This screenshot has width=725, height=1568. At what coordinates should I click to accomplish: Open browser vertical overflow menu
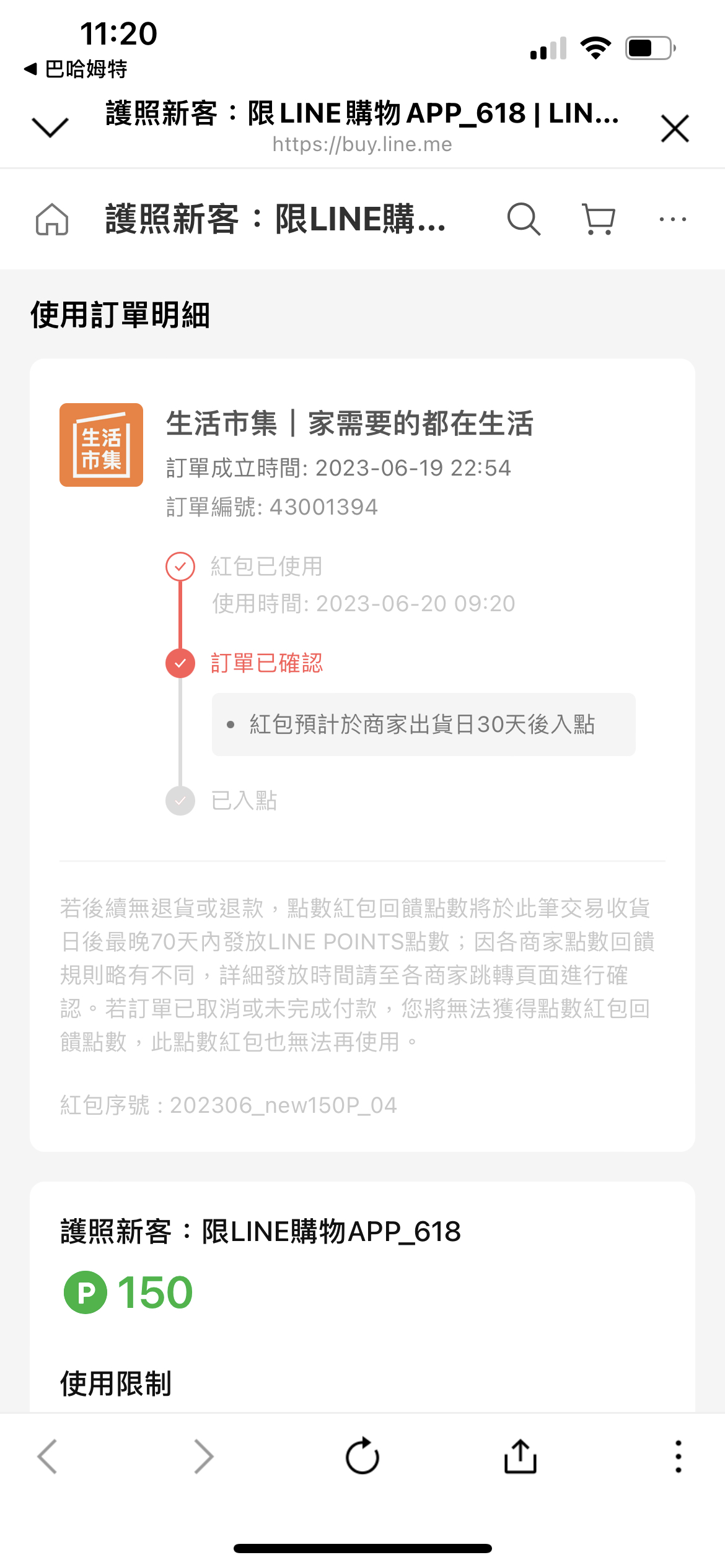click(679, 1456)
